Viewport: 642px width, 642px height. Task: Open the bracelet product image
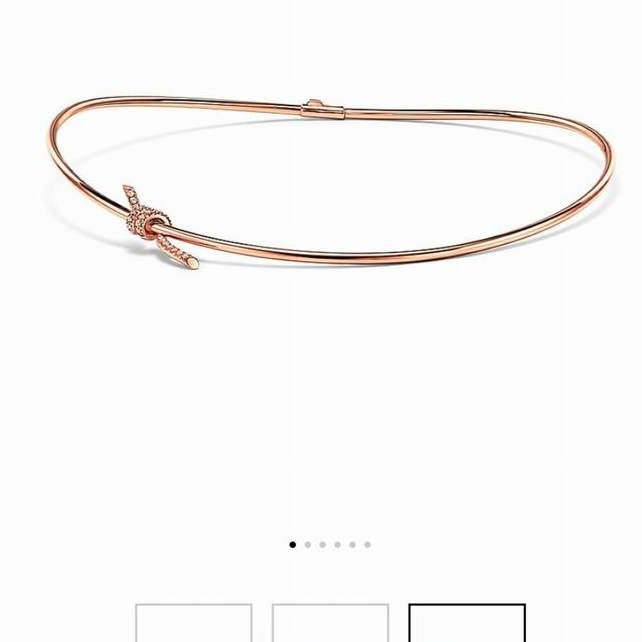point(330,190)
